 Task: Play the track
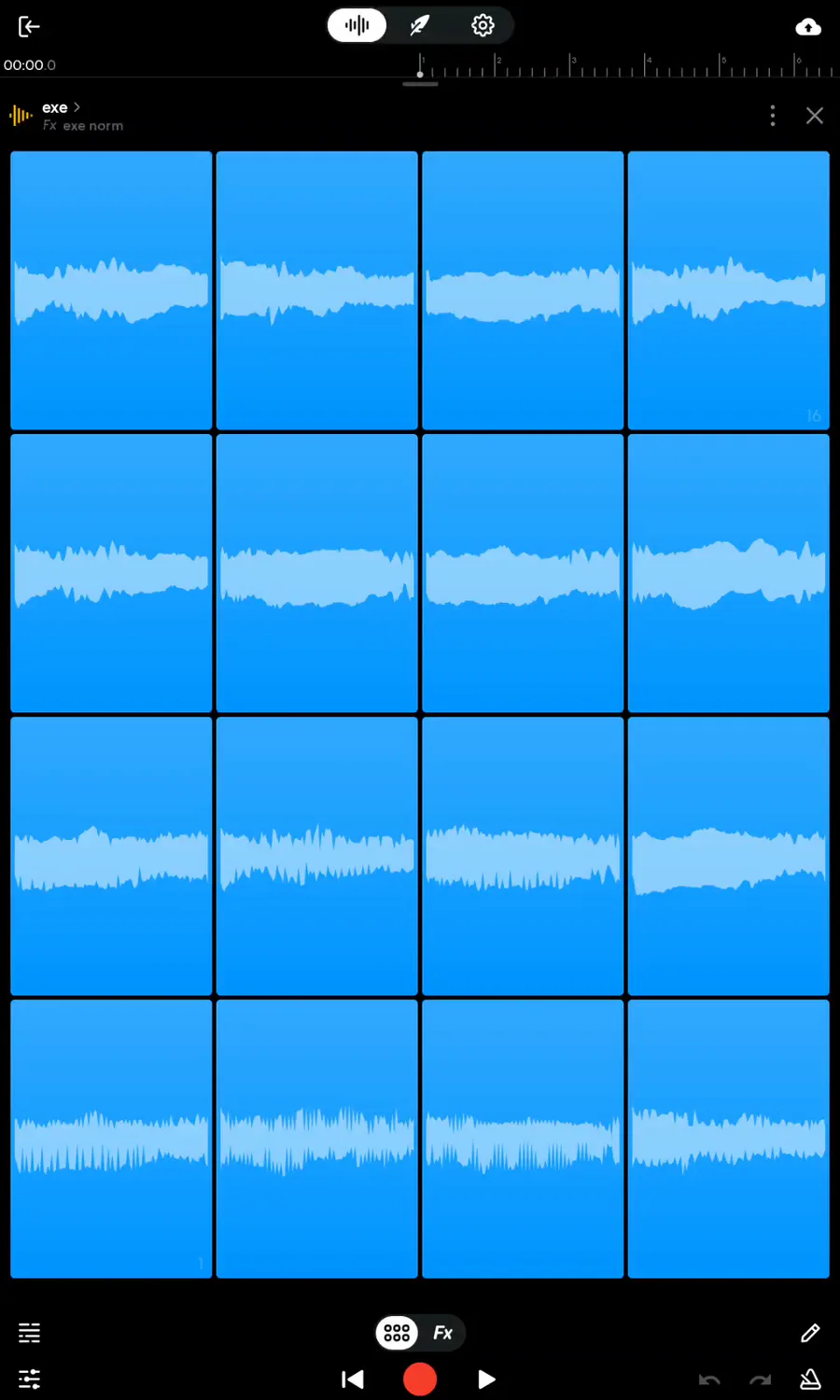486,1379
